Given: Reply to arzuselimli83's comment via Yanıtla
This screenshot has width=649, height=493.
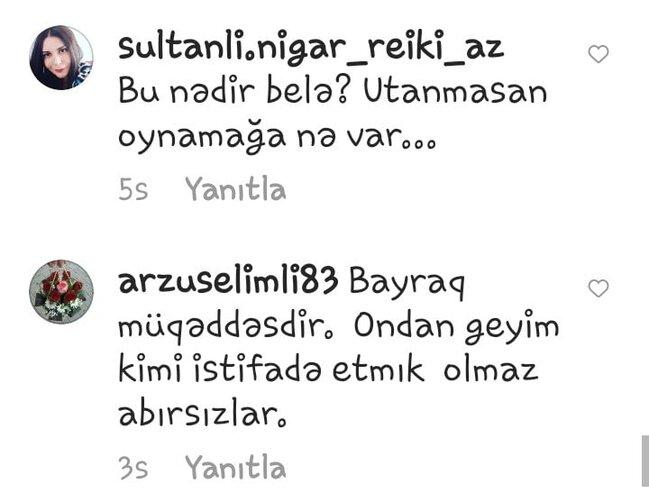Looking at the screenshot, I should tap(235, 466).
